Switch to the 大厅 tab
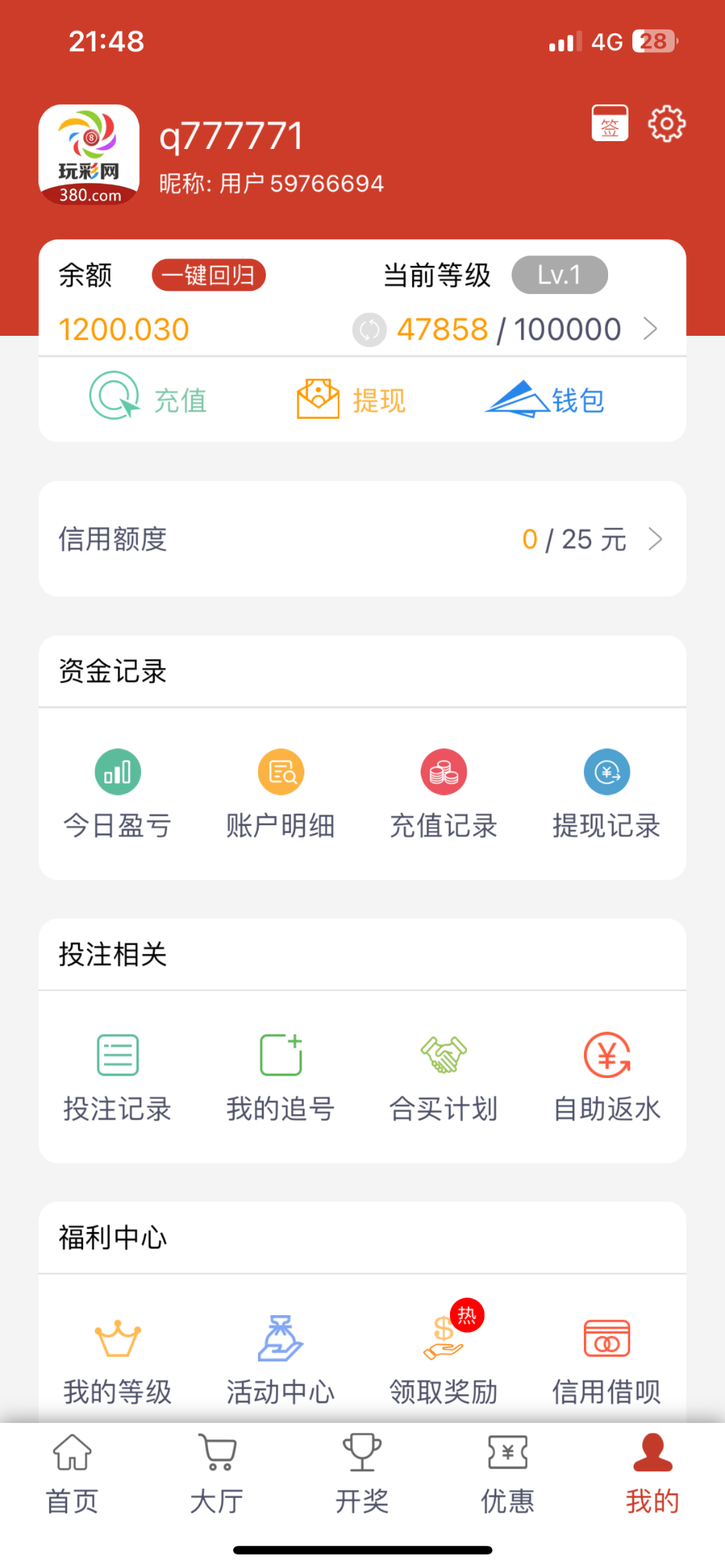 [217, 1475]
